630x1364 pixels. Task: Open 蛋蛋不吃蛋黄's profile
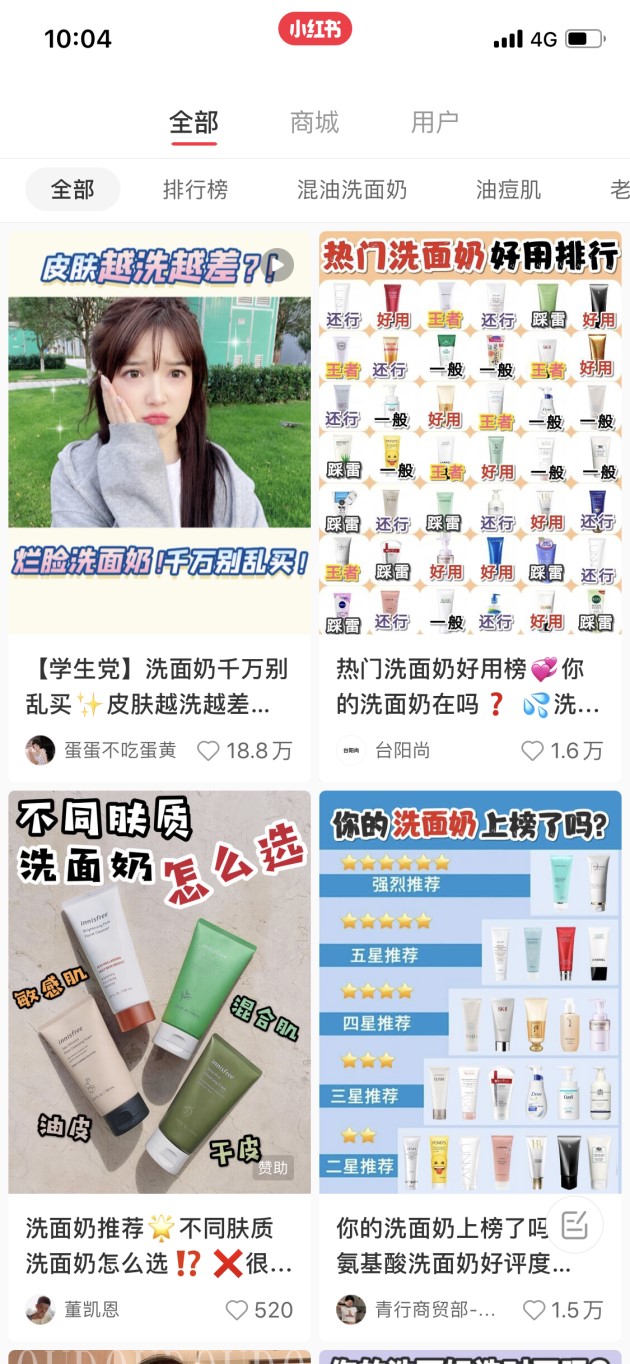click(40, 750)
